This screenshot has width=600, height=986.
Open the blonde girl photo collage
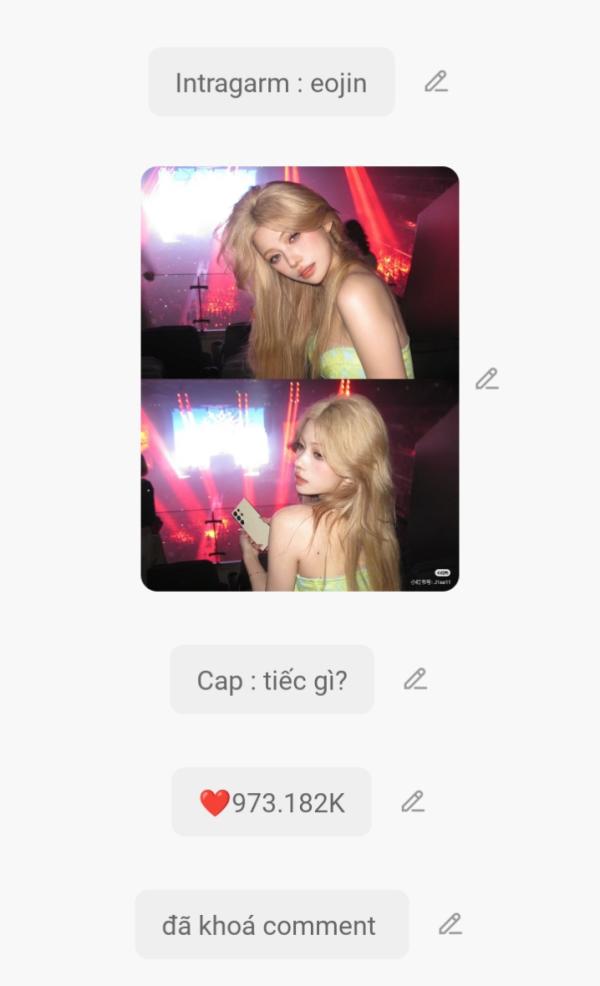pyautogui.click(x=299, y=378)
